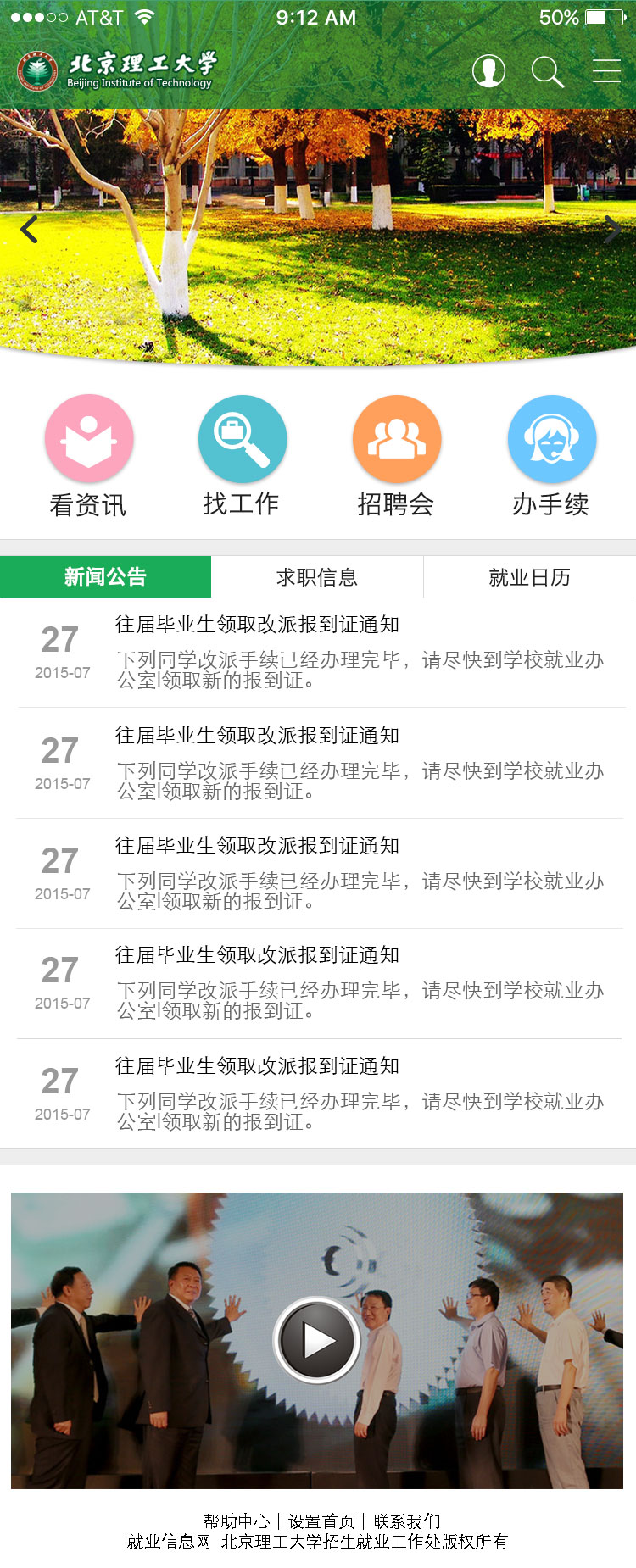Open 看资讯 section
Viewport: 636px width, 1568px height.
88,456
